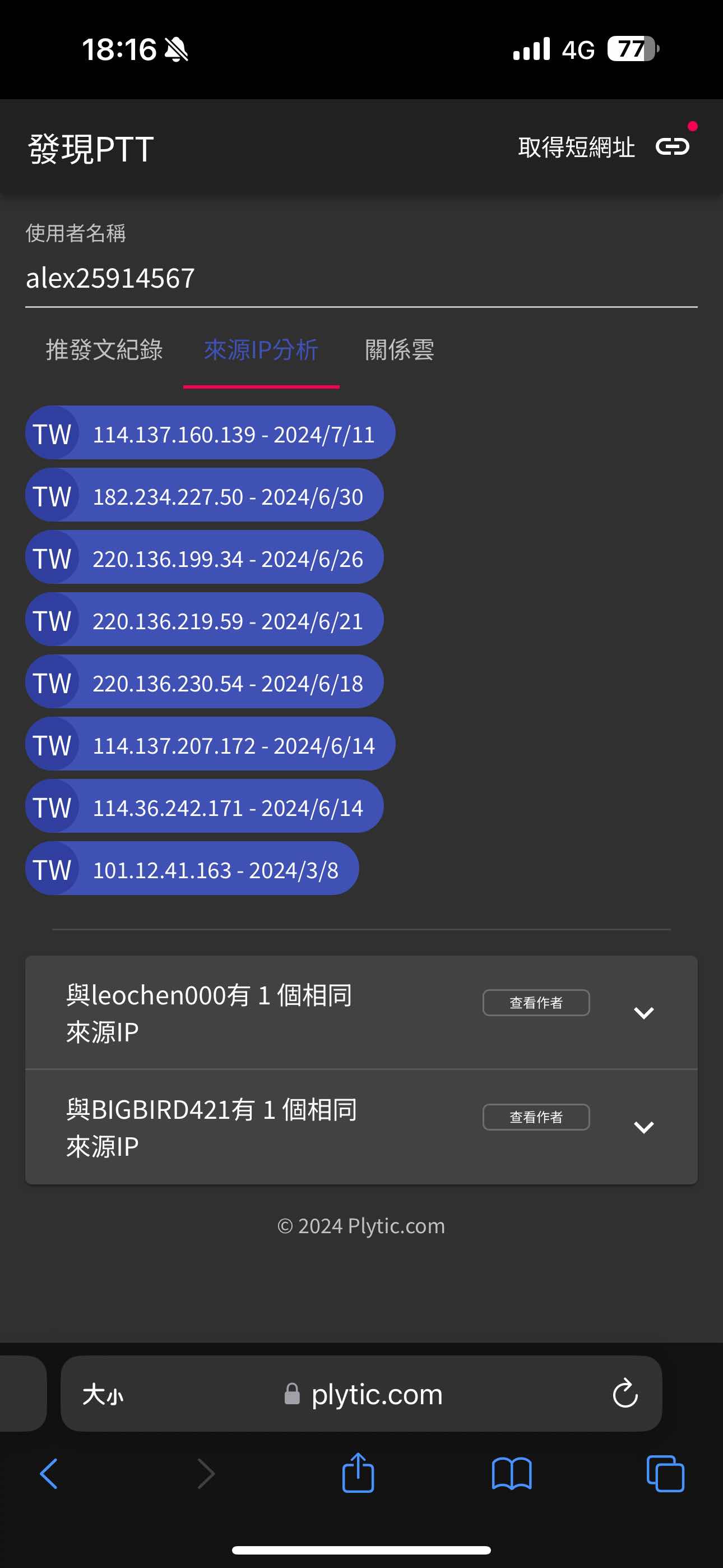723x1568 pixels.
Task: Open the 220.136.199.34 IP chip
Action: (204, 557)
